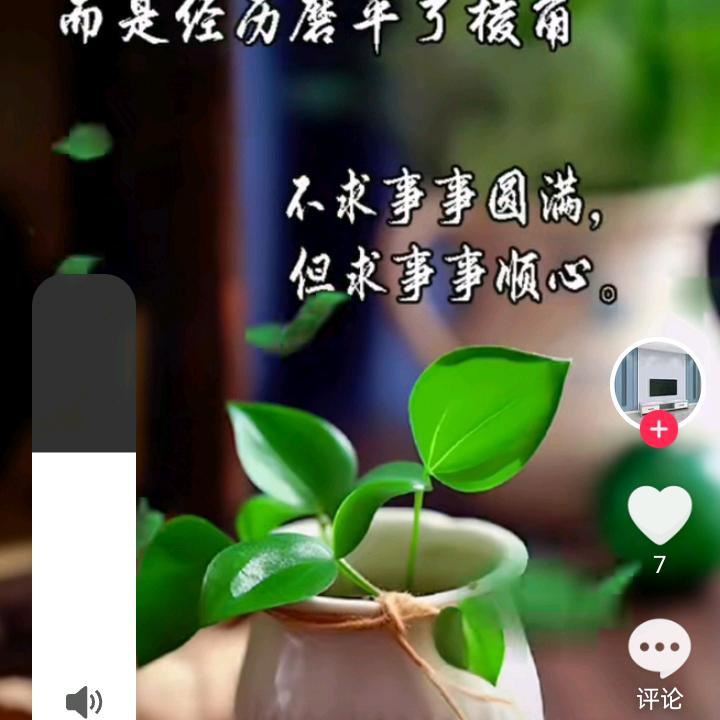The width and height of the screenshot is (720, 720).
Task: Open the 评论 comments
Action: click(659, 650)
